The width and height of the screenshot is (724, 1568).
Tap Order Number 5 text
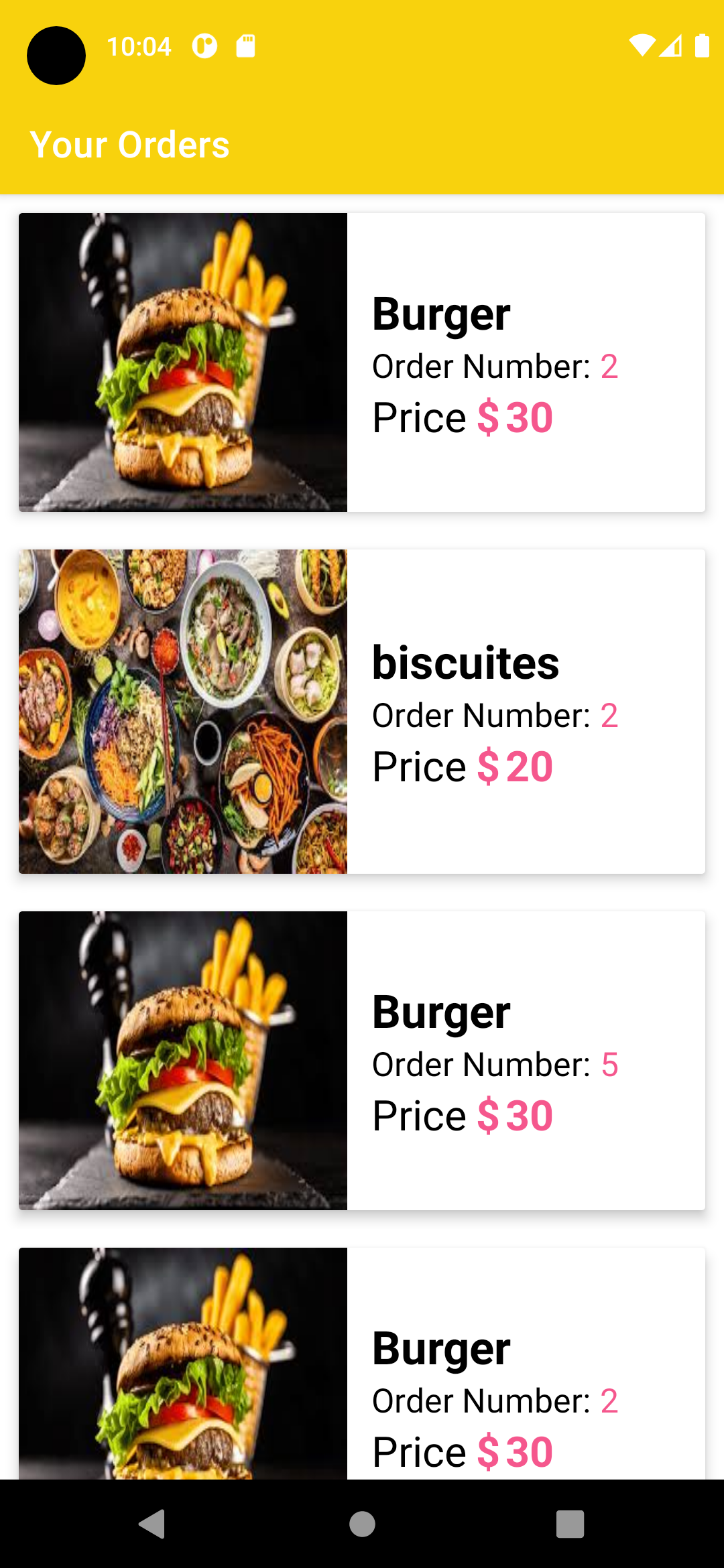495,1064
